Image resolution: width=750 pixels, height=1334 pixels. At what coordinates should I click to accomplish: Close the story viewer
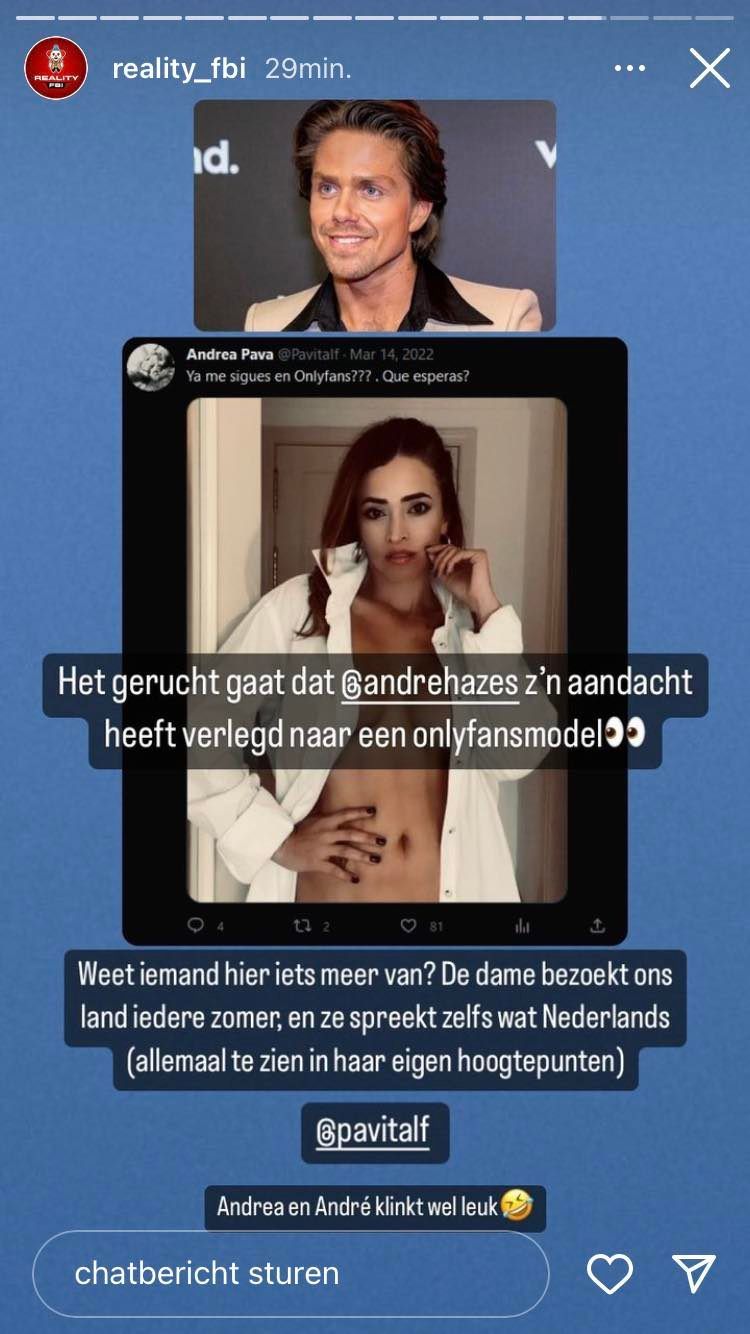tap(710, 69)
